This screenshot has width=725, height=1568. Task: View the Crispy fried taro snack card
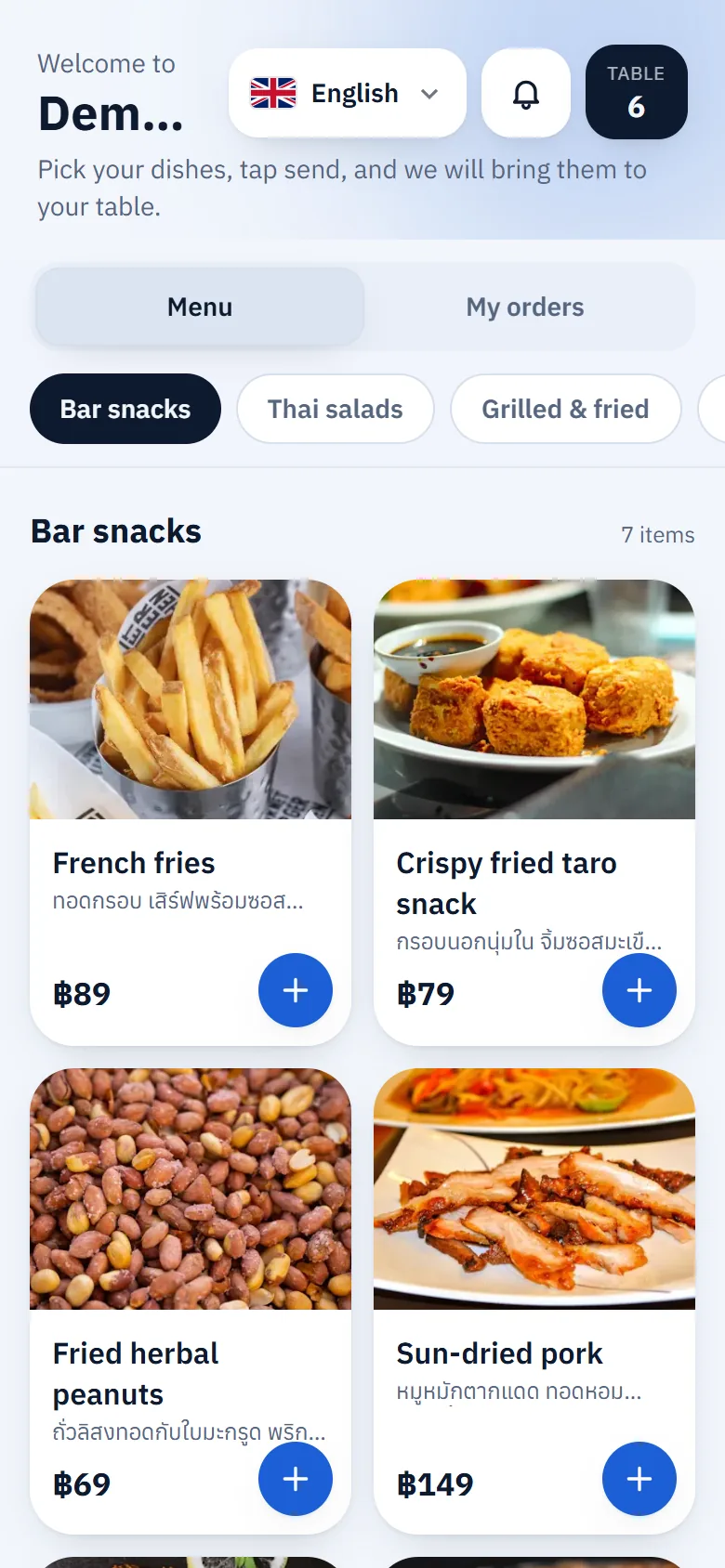click(534, 813)
